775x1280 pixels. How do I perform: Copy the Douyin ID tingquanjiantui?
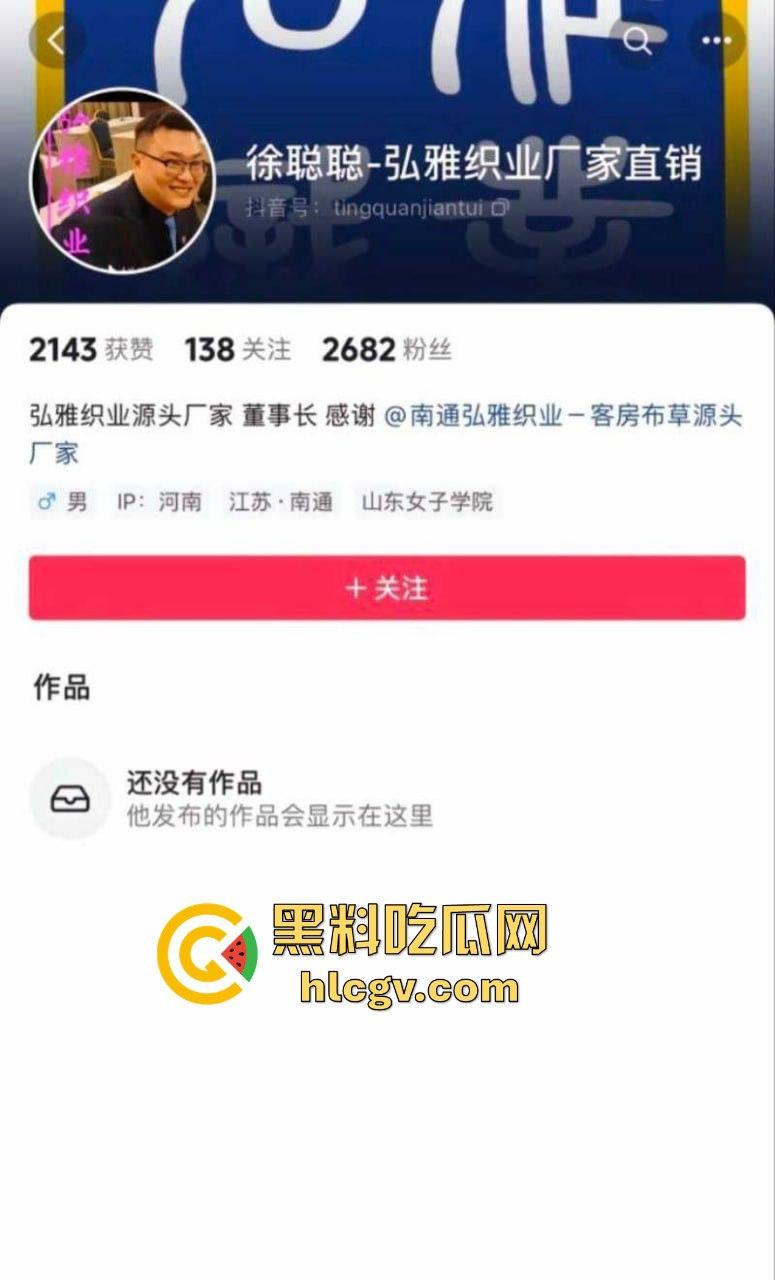pyautogui.click(x=501, y=208)
